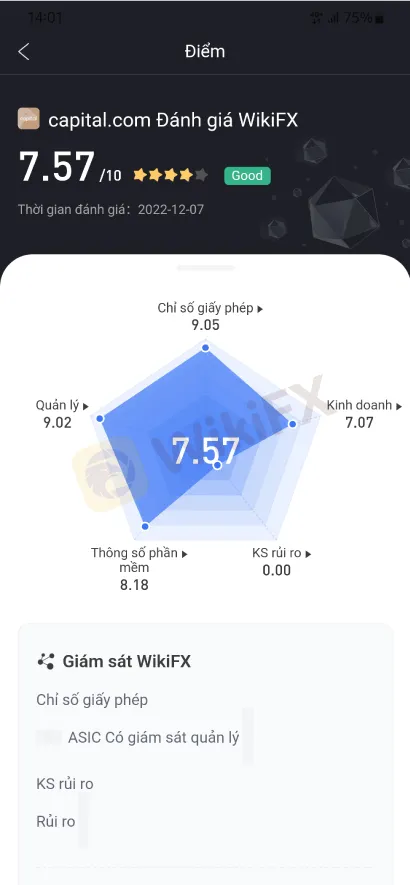The width and height of the screenshot is (410, 885).
Task: Open Quản lý score details
Action: click(62, 405)
